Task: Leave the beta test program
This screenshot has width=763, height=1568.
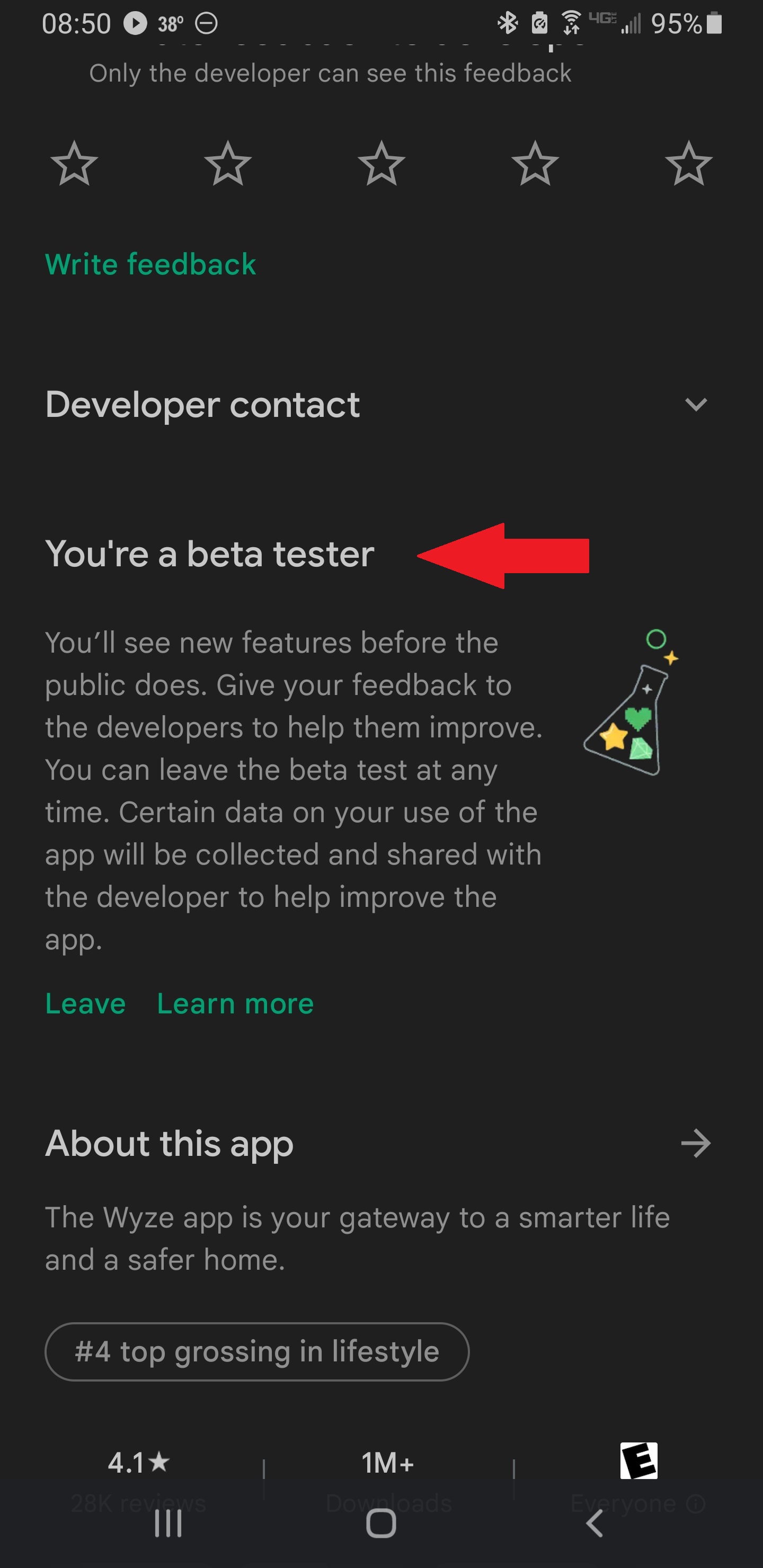Action: tap(85, 1004)
